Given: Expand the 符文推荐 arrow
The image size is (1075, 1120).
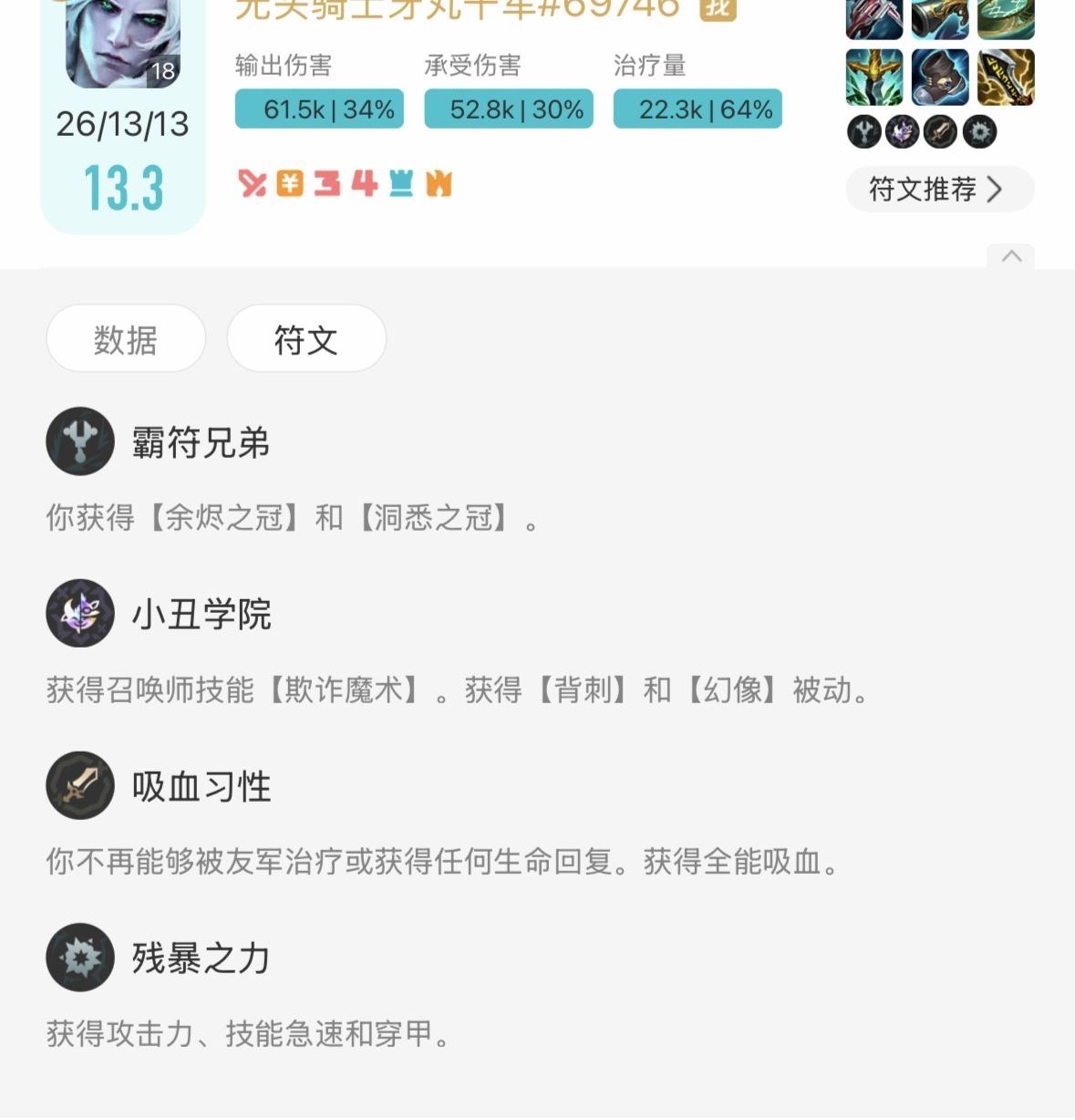Looking at the screenshot, I should click(x=996, y=190).
